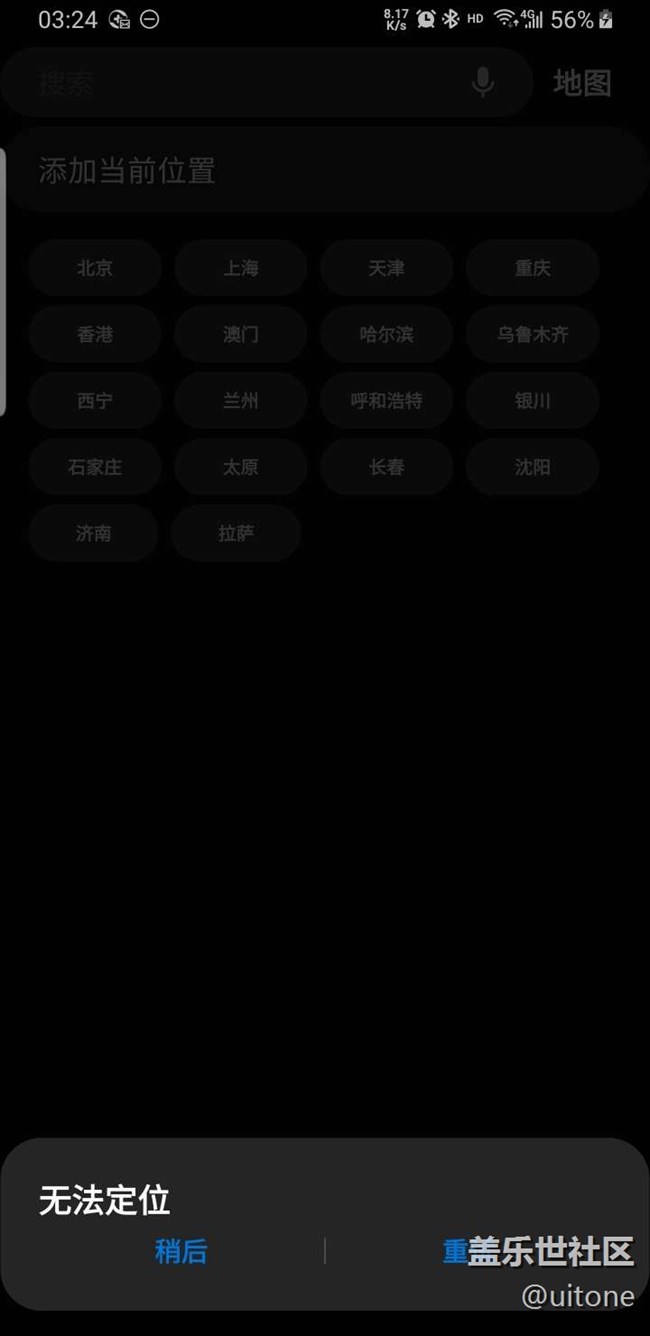Pick the 天津 city chip
Image resolution: width=650 pixels, height=1336 pixels.
387,268
